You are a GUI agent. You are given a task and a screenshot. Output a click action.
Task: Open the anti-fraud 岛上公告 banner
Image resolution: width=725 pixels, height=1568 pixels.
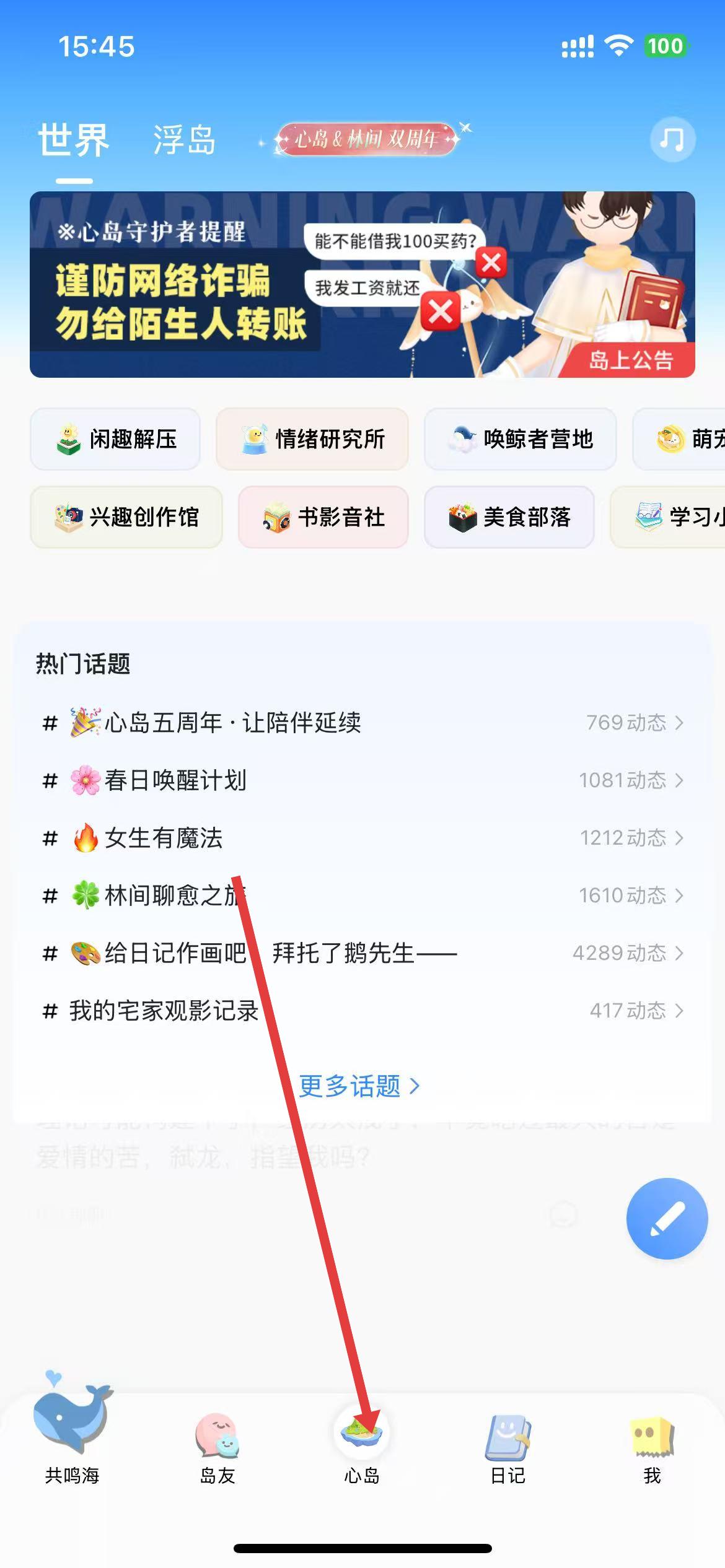pyautogui.click(x=362, y=285)
